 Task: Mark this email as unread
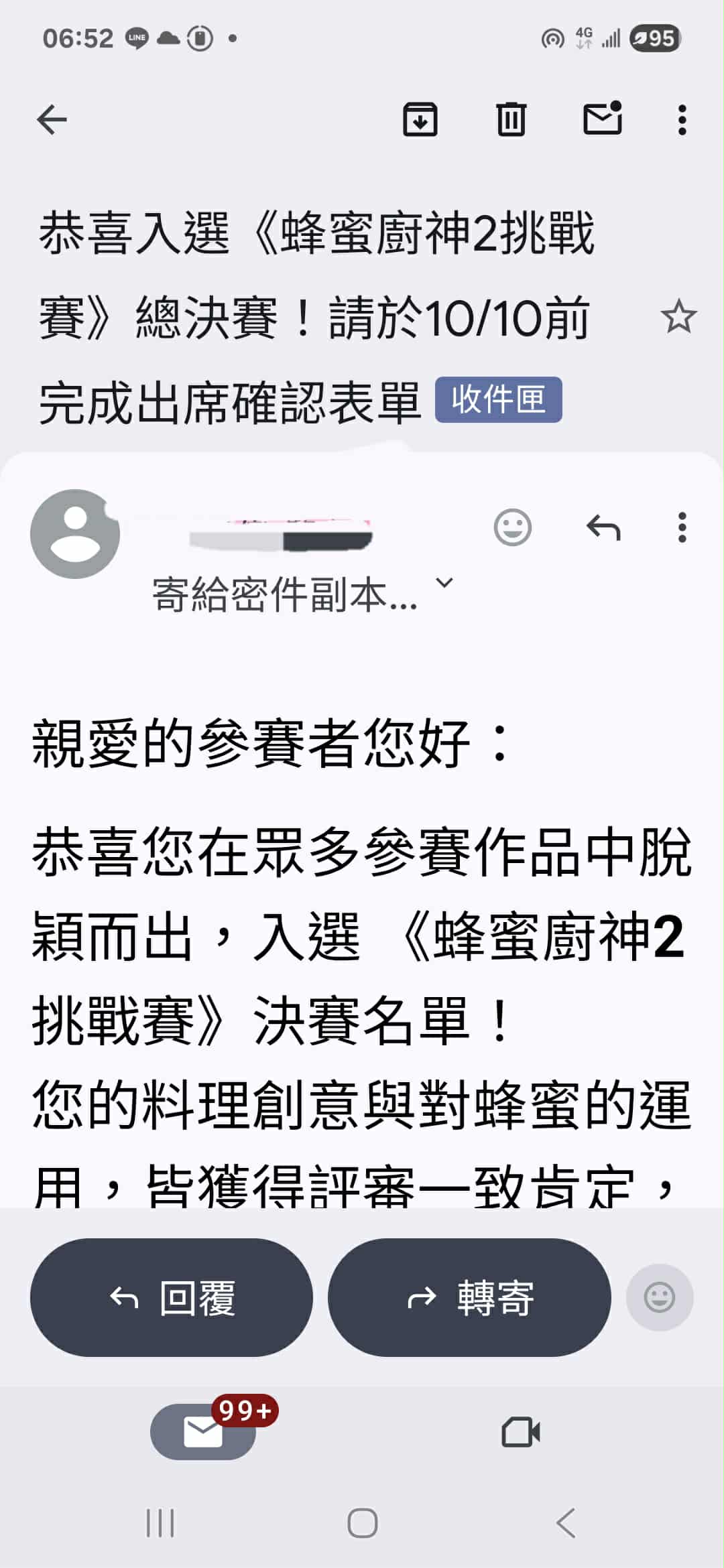pos(602,119)
